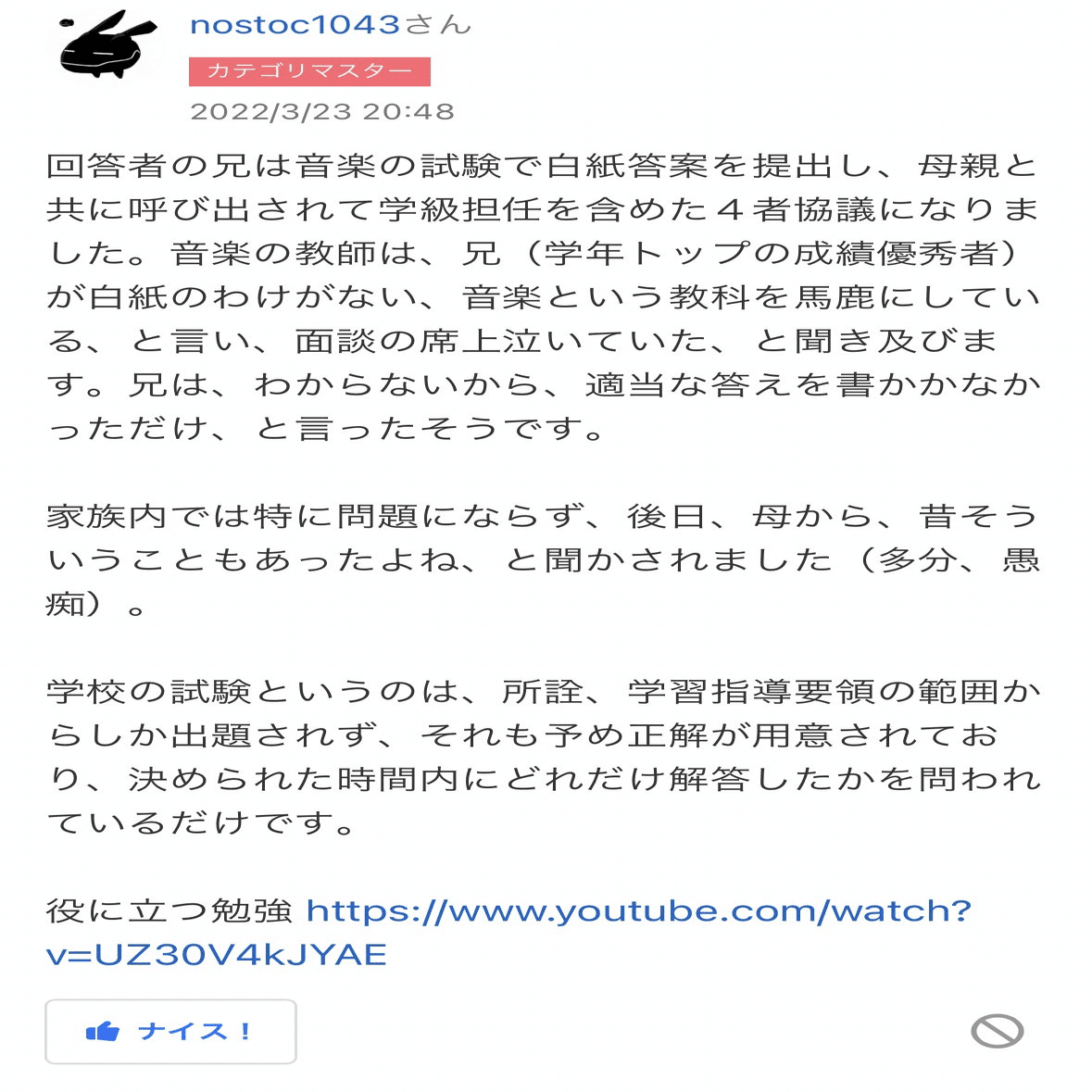Report this answer with the block icon

997,1031
